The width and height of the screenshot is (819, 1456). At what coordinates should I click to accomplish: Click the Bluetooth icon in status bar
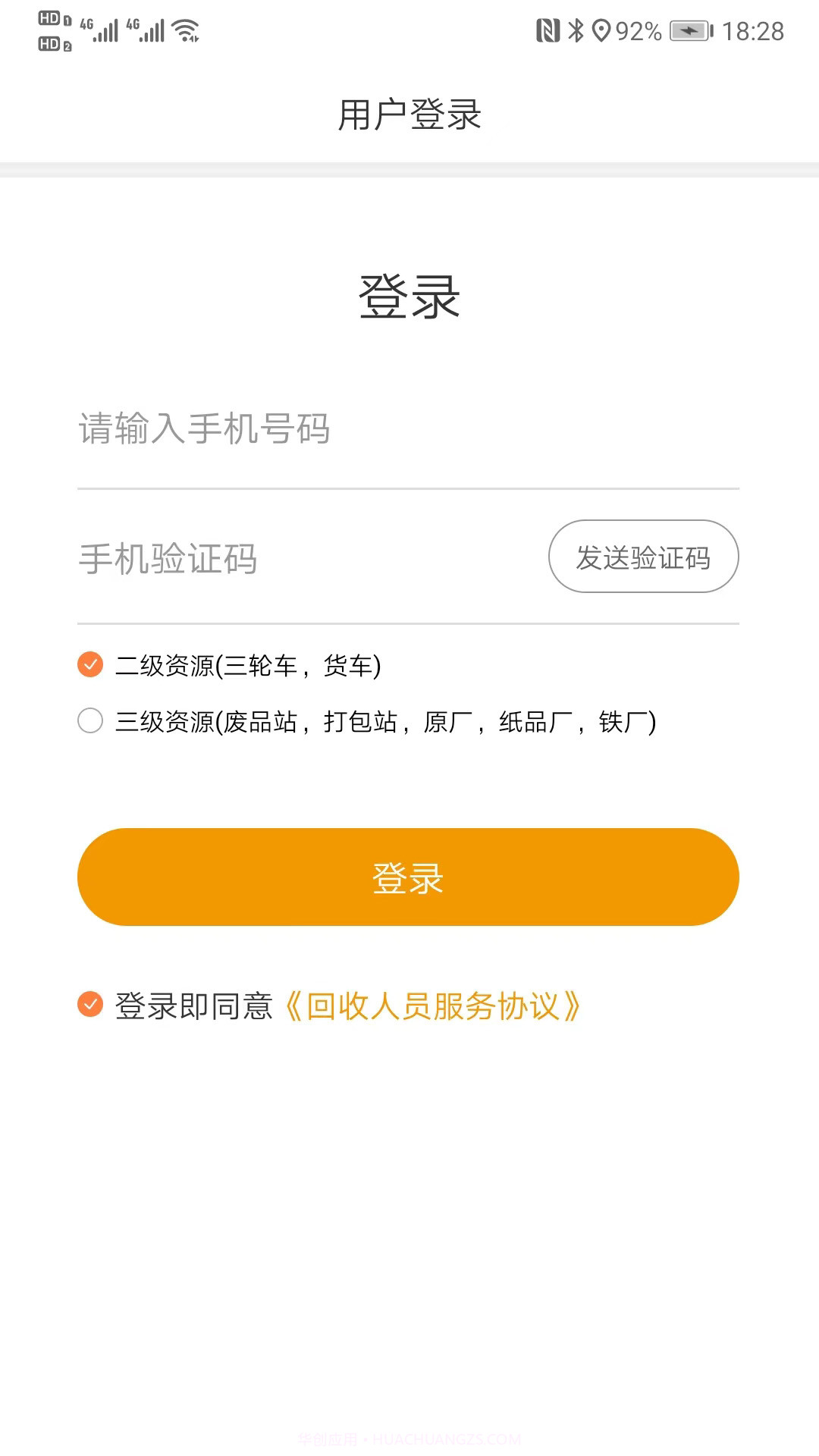click(x=575, y=29)
